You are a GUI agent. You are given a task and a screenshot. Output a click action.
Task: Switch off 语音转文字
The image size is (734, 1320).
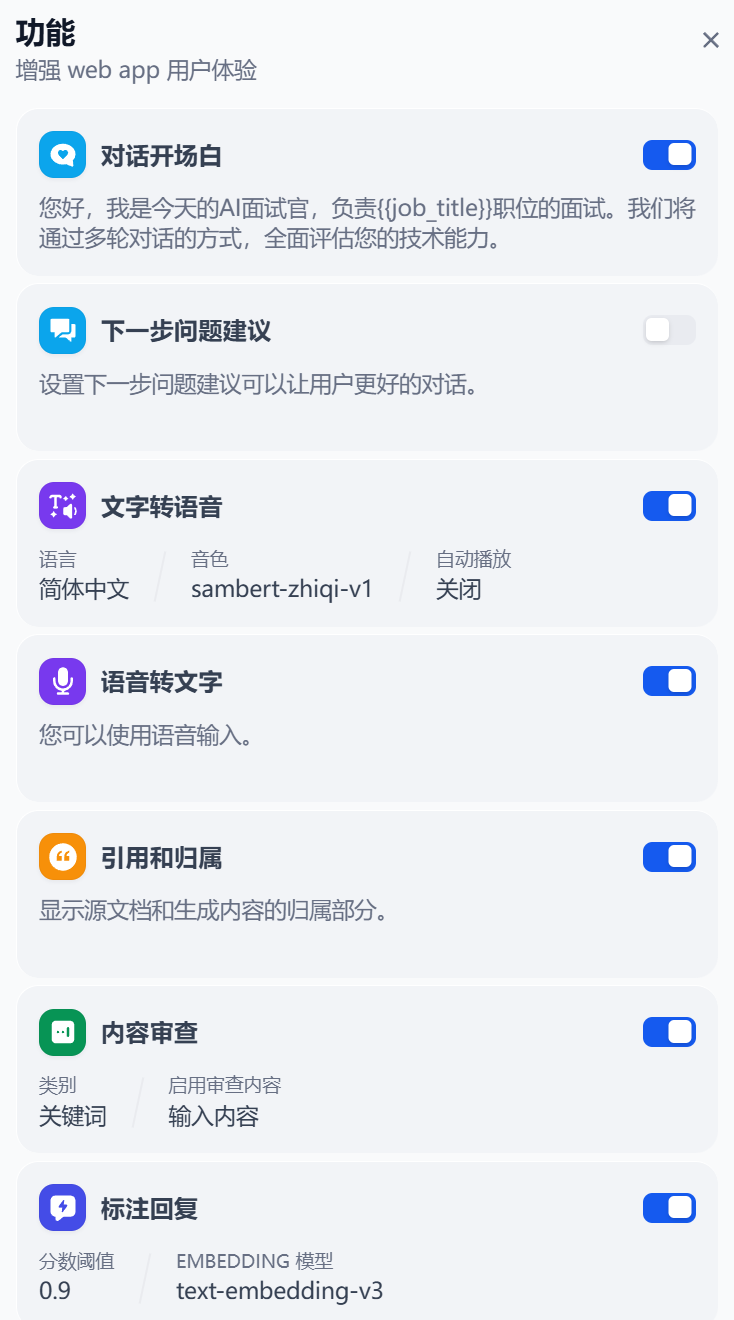669,681
